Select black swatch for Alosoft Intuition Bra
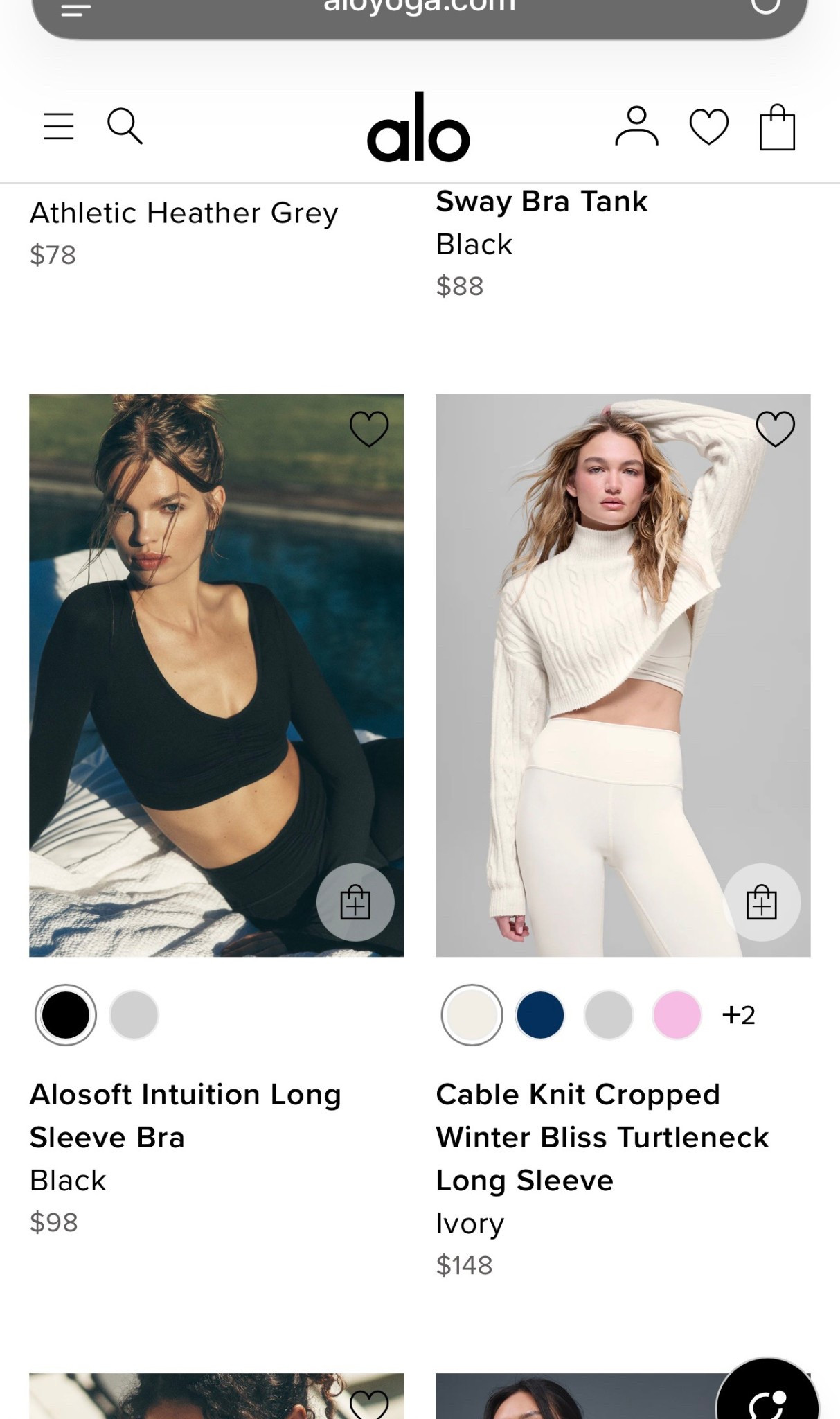The width and height of the screenshot is (840, 1419). (66, 1015)
